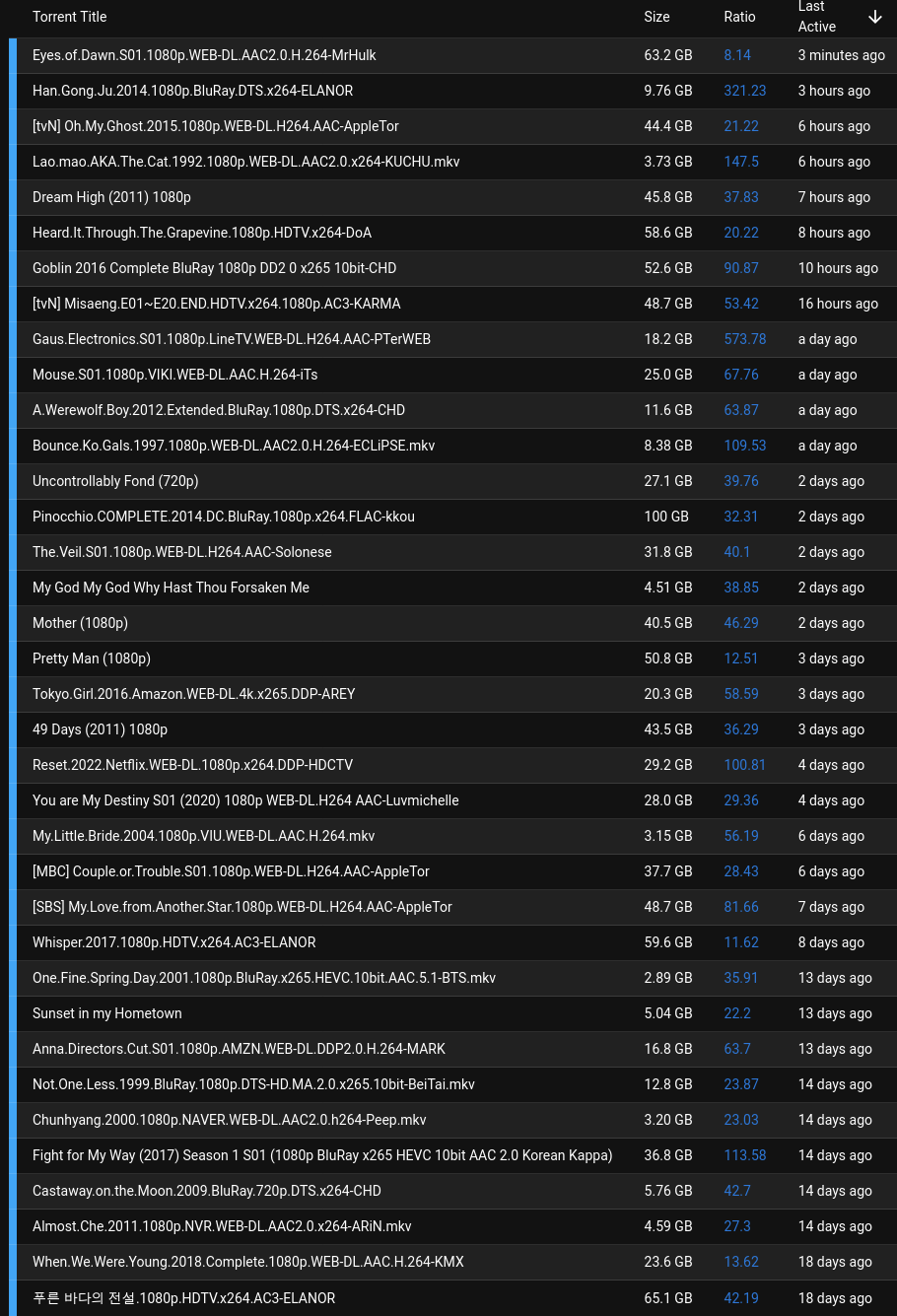
Task: Open Goblin 2016 Complete BluRay torrent
Action: [214, 268]
